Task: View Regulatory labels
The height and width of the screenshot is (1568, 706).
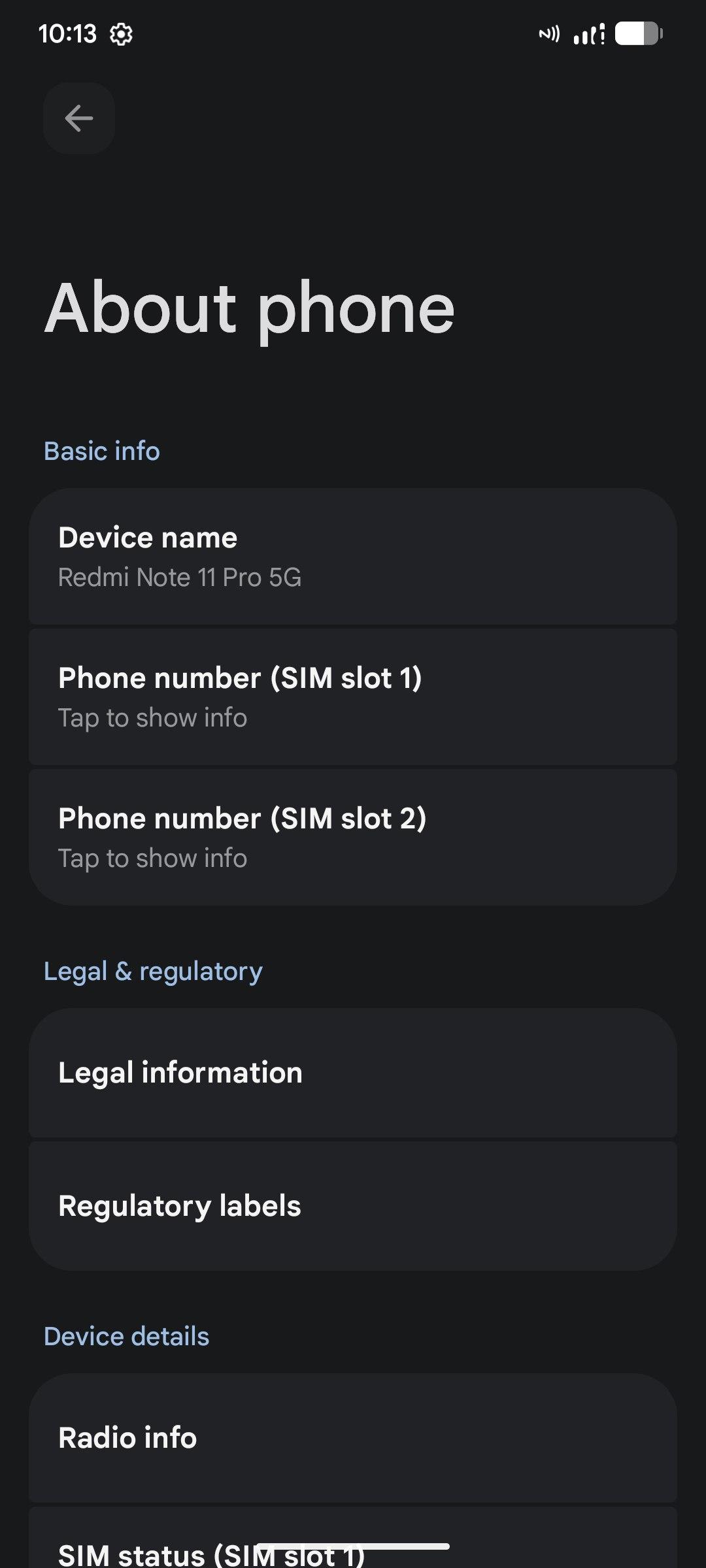Action: tap(353, 1206)
